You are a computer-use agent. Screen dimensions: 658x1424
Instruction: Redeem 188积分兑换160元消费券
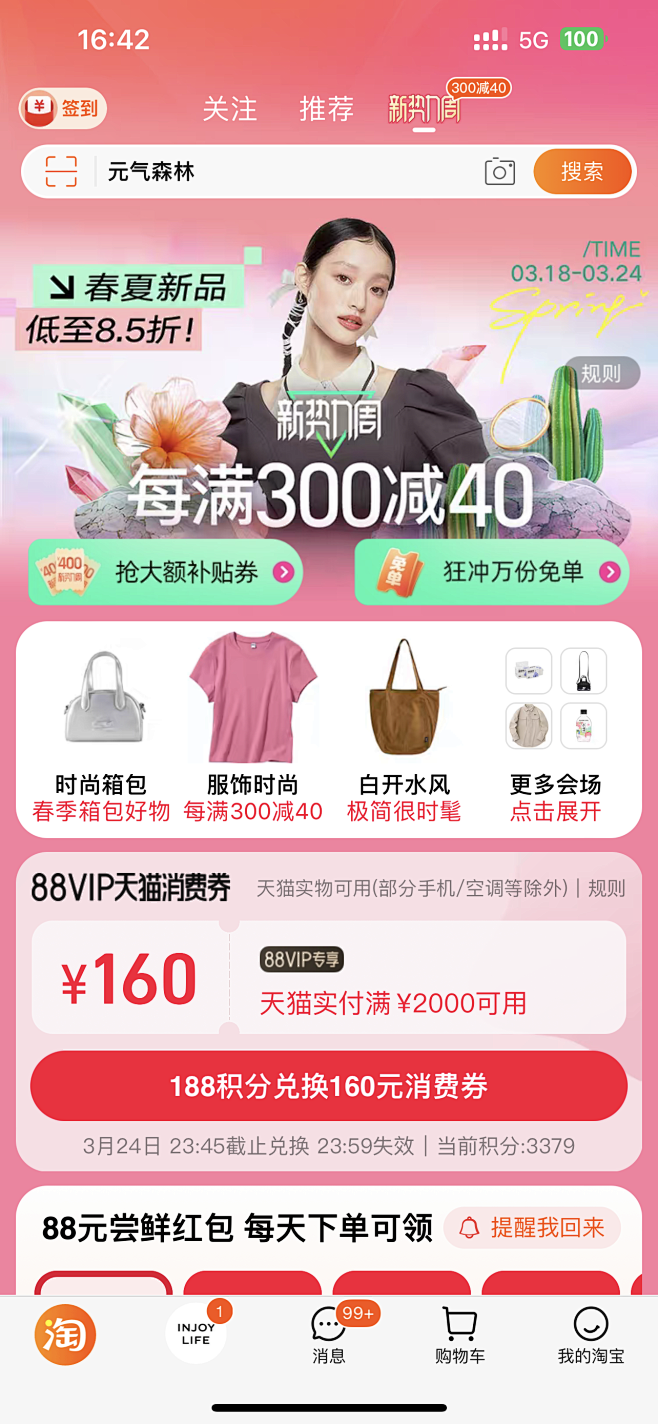point(329,1086)
